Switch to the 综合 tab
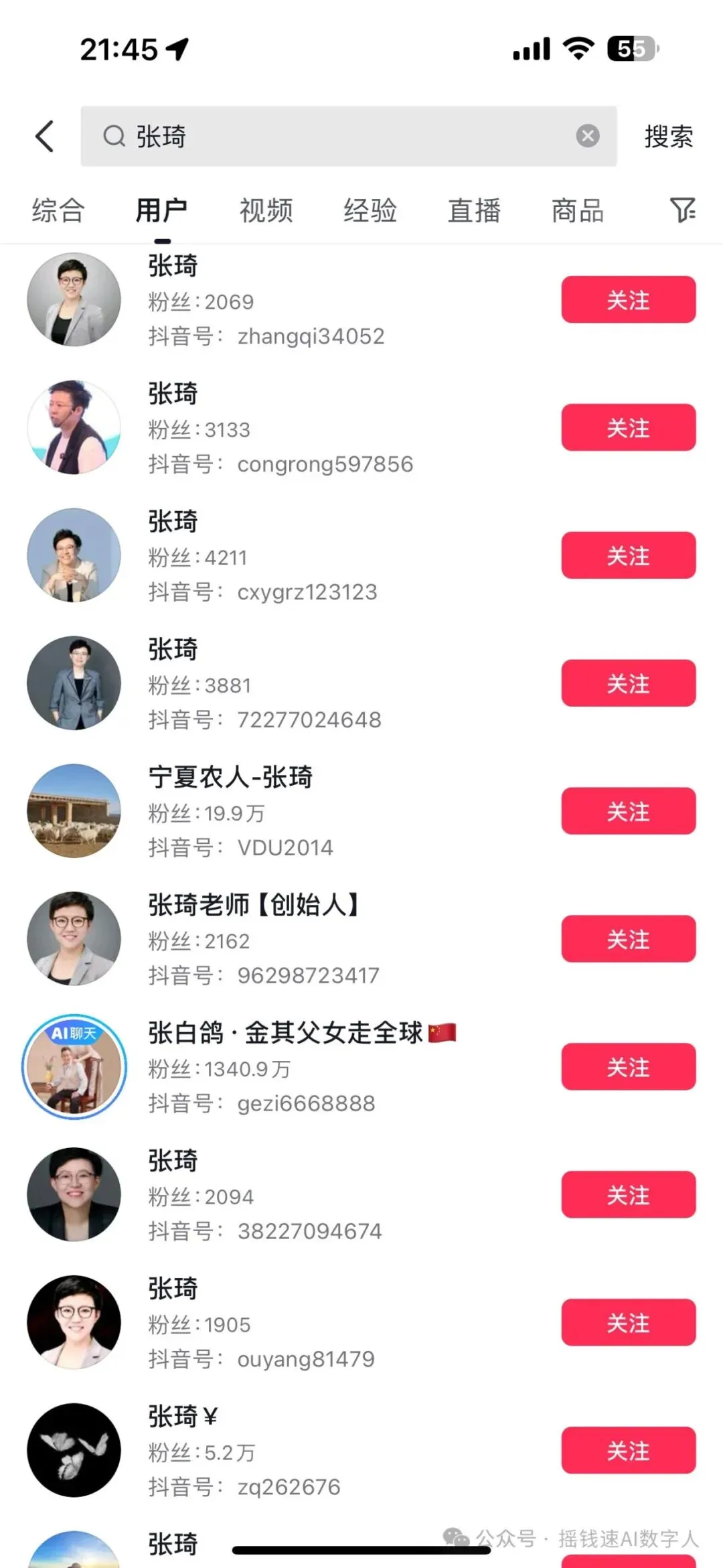 click(58, 210)
